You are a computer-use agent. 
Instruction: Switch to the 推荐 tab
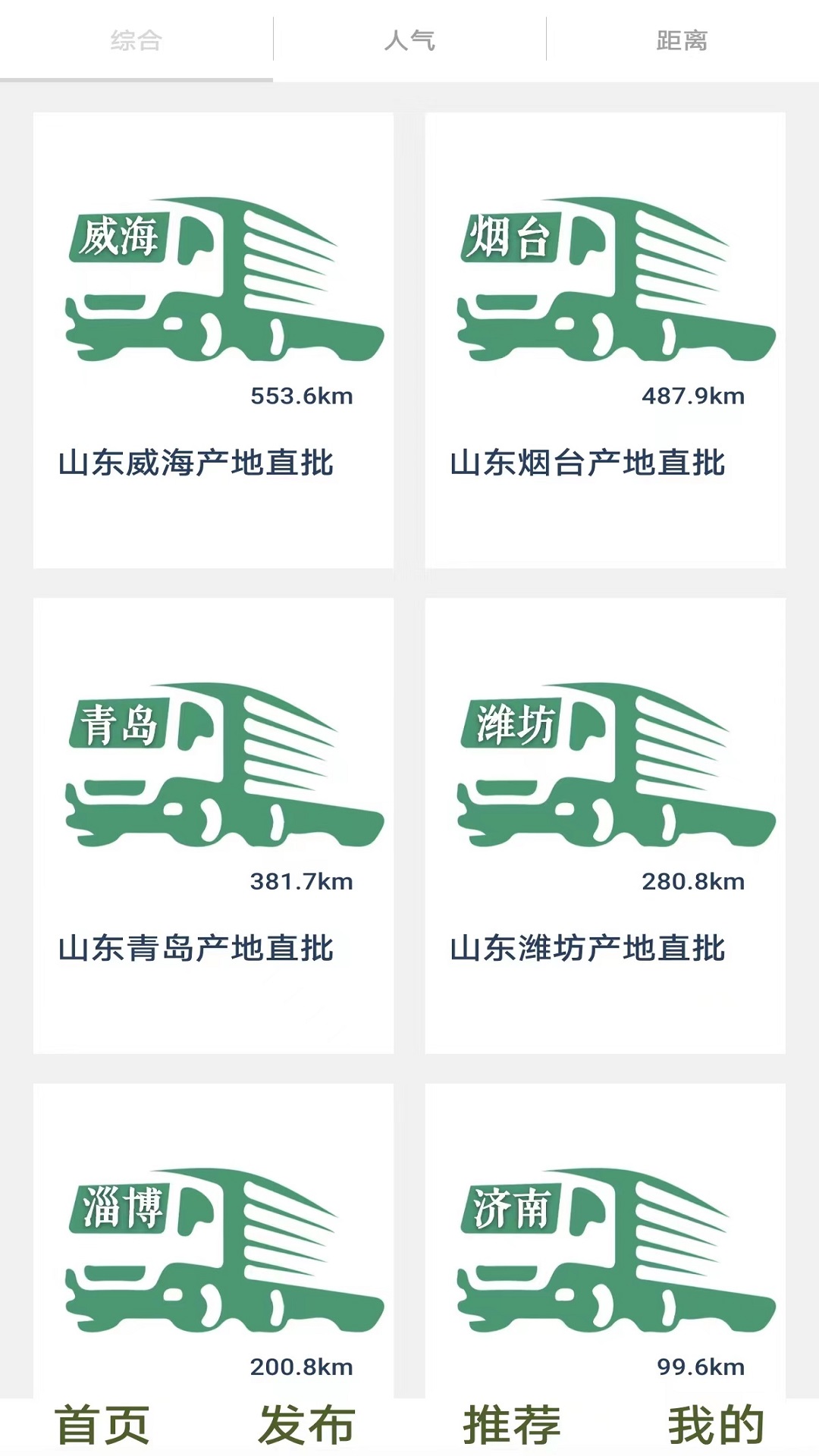[512, 1426]
